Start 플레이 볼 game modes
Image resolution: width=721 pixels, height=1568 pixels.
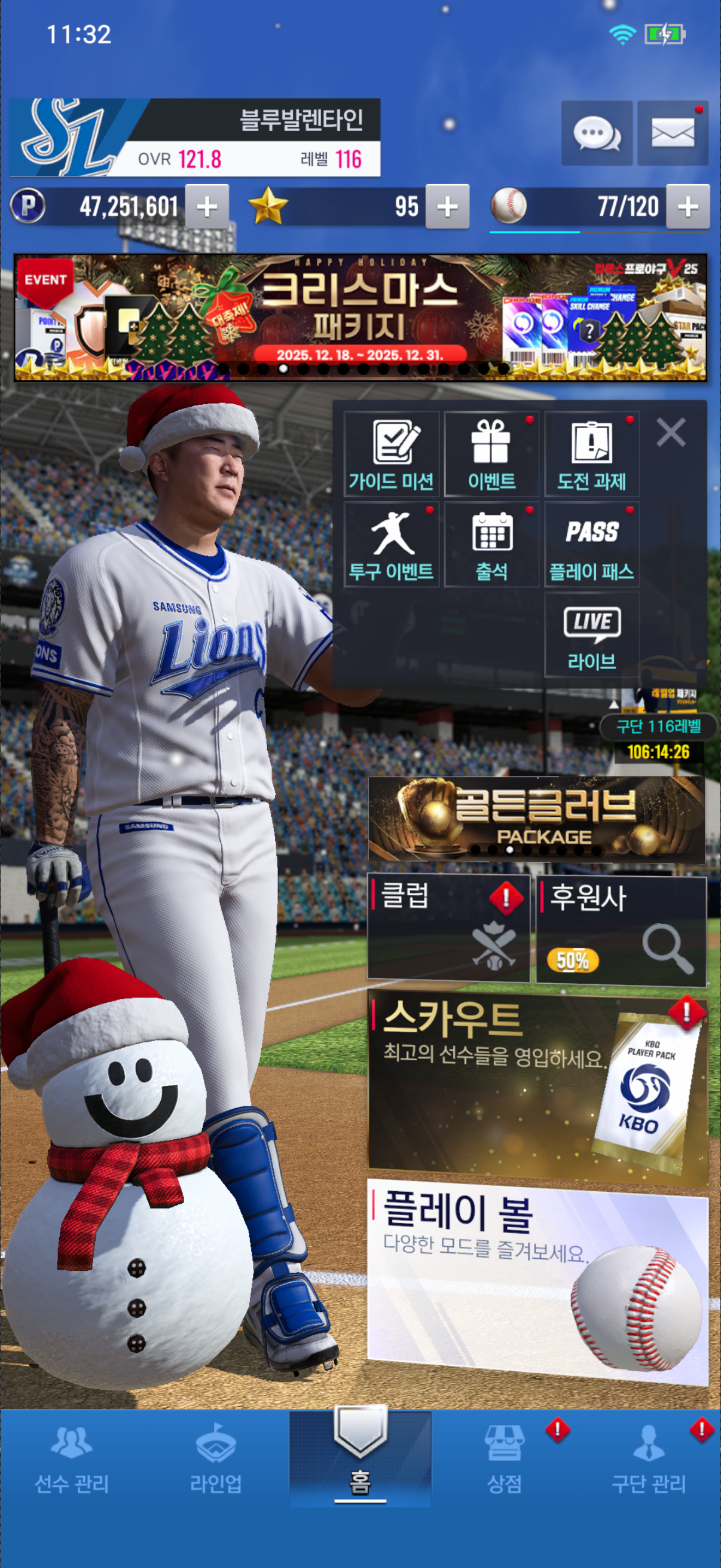pyautogui.click(x=537, y=1279)
